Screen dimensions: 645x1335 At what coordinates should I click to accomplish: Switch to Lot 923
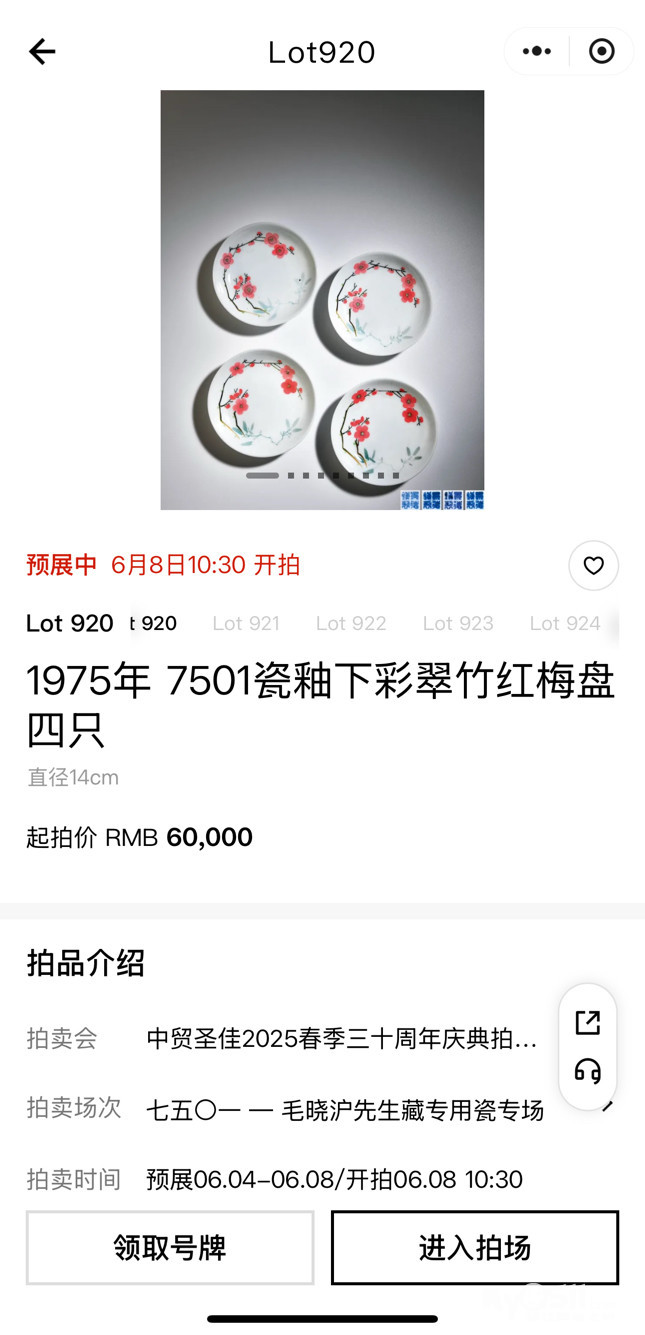(x=458, y=624)
